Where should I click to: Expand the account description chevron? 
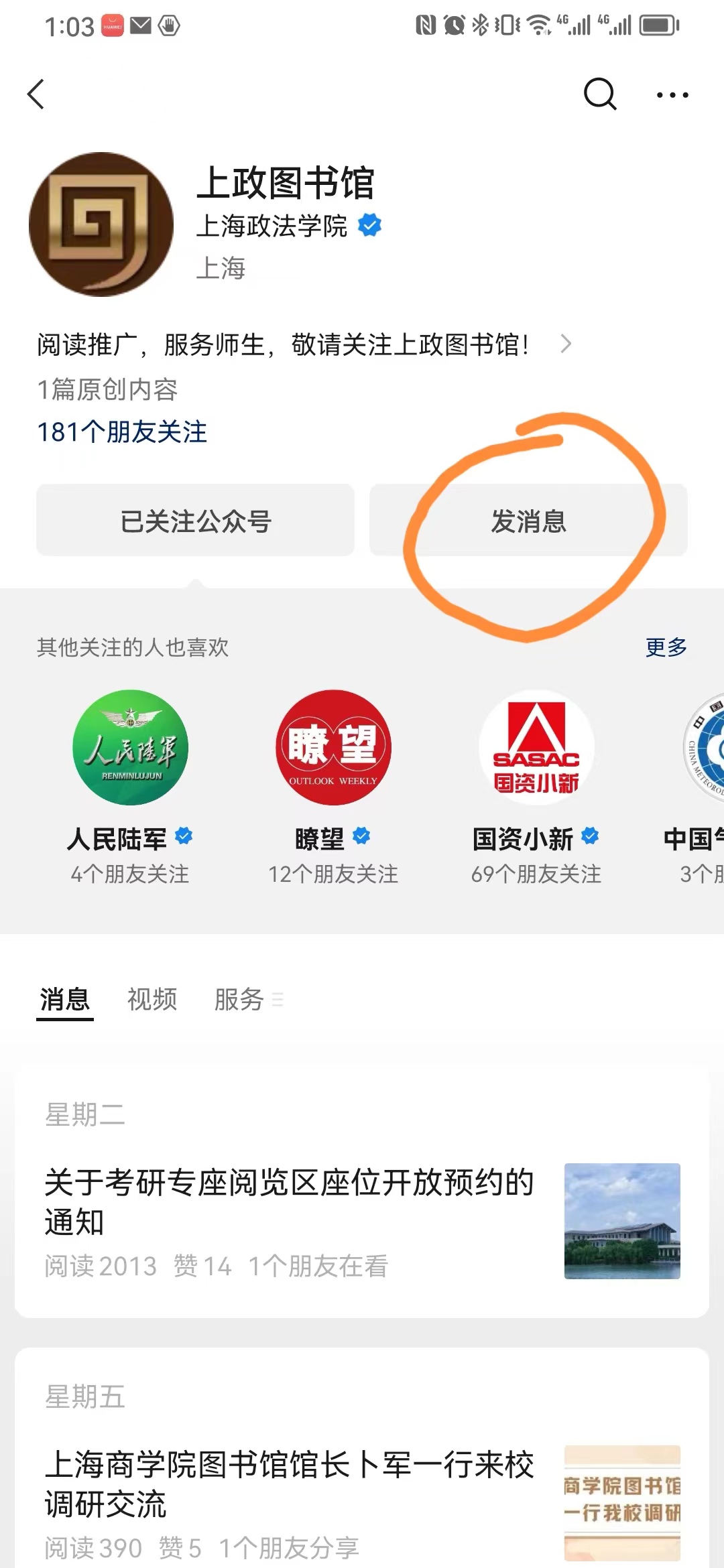point(566,344)
